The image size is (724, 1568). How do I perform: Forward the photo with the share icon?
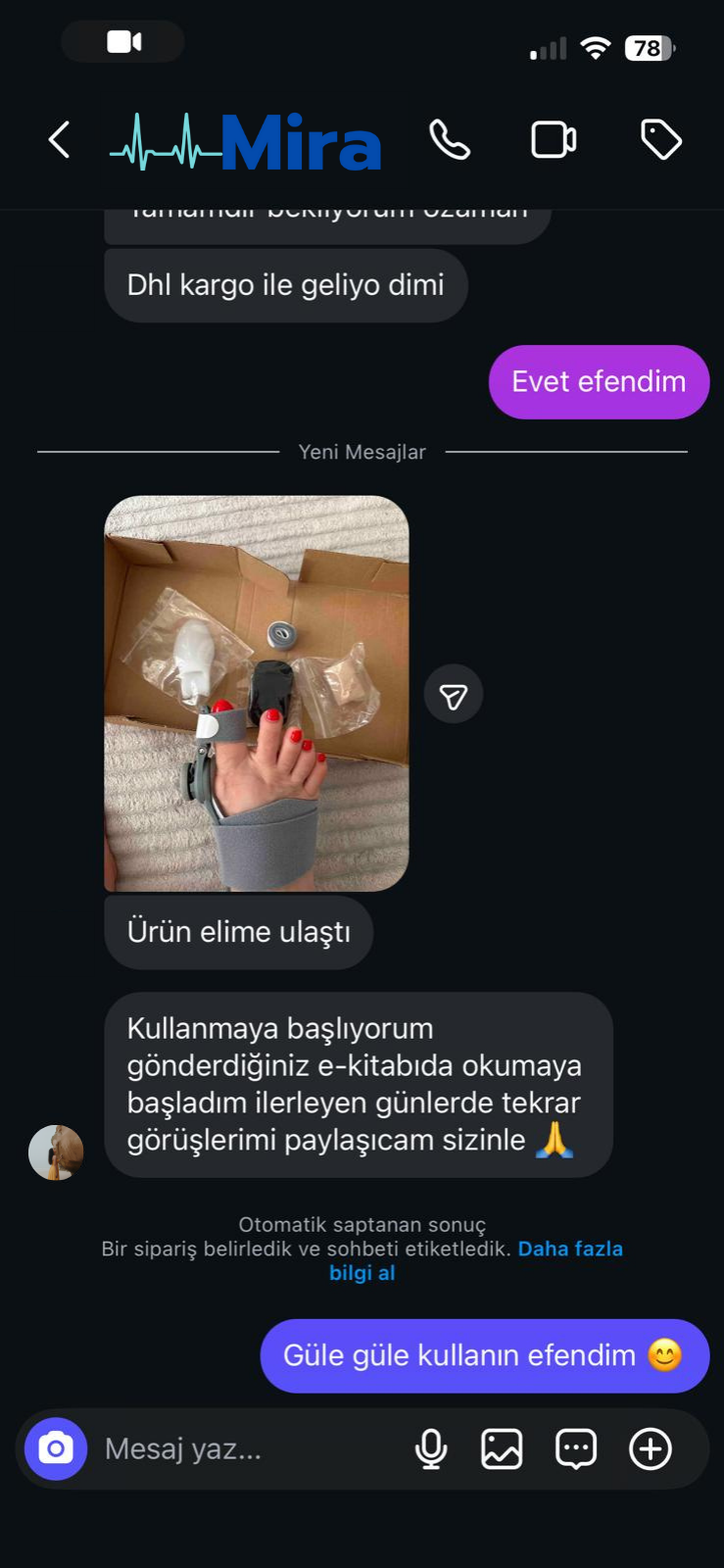pos(454,695)
